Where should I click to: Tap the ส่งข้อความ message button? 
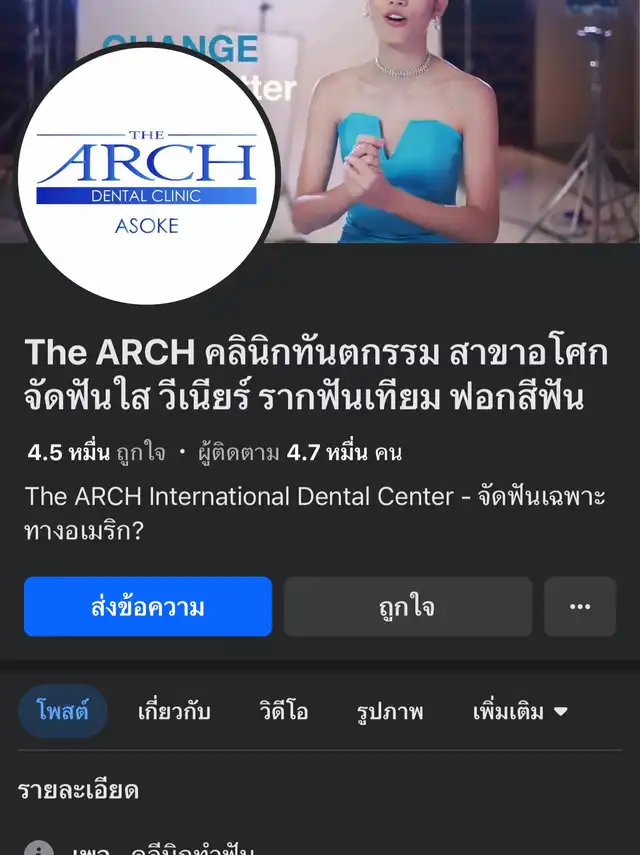pyautogui.click(x=148, y=607)
